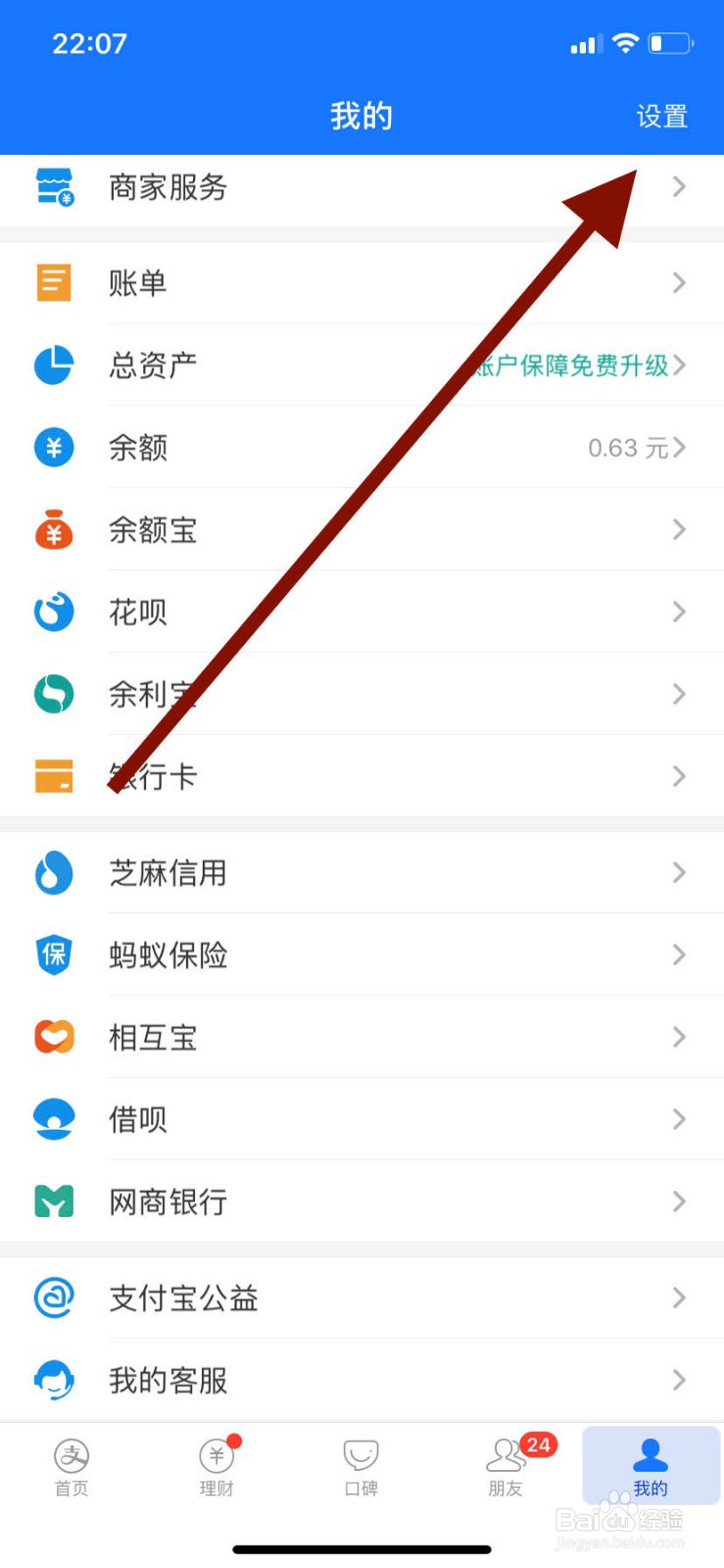
Task: Open the 朋友 (Friends) tab with badge 24
Action: 505,1465
